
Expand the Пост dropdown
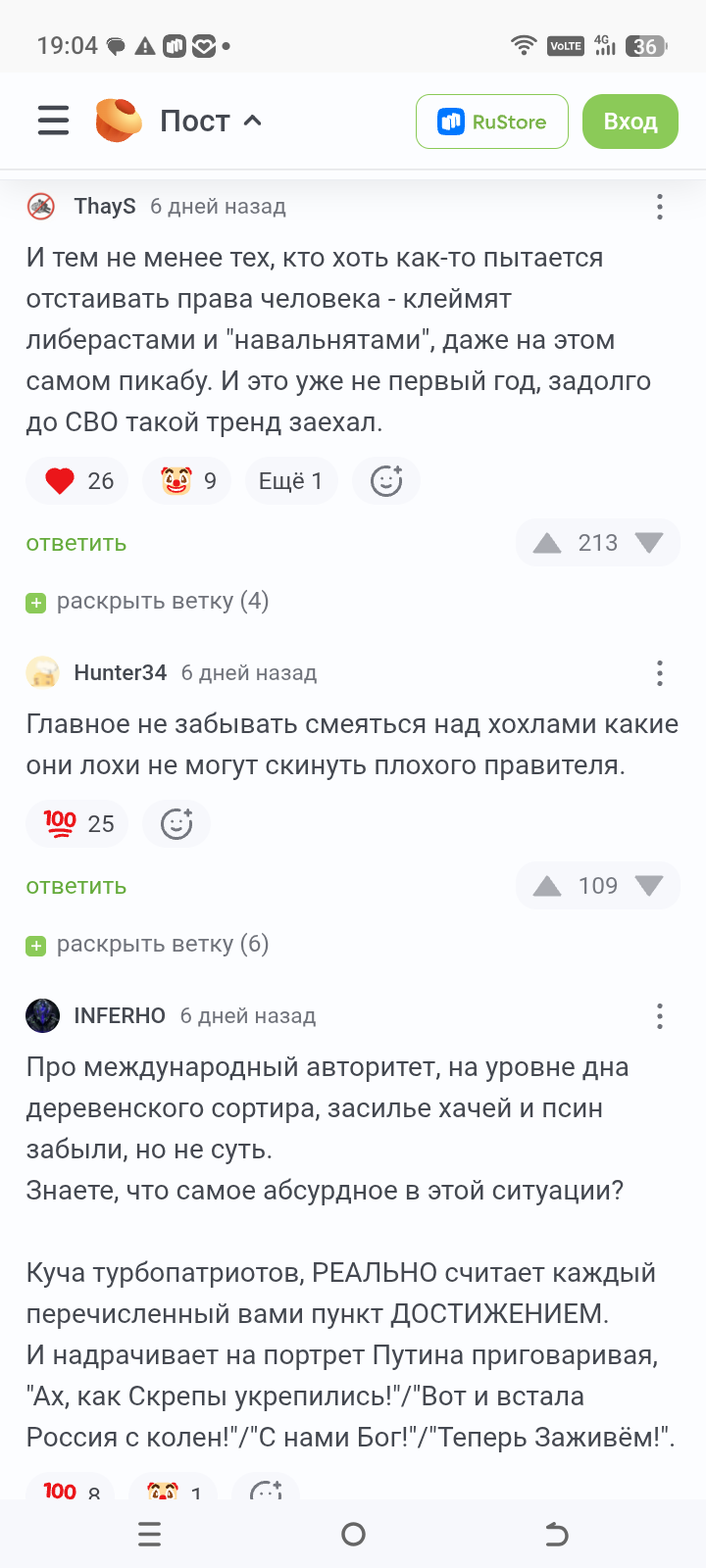(x=211, y=122)
